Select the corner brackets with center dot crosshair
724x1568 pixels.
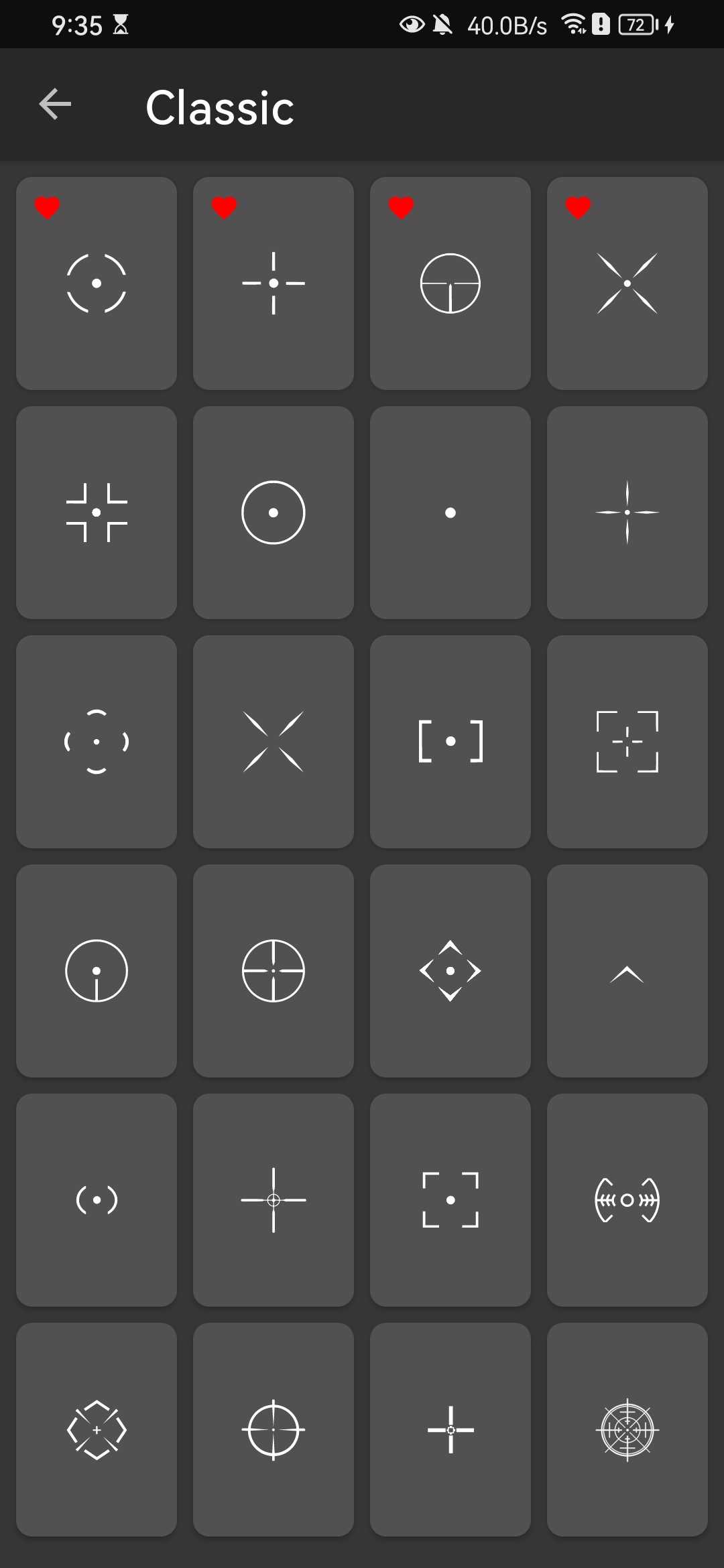click(450, 1200)
